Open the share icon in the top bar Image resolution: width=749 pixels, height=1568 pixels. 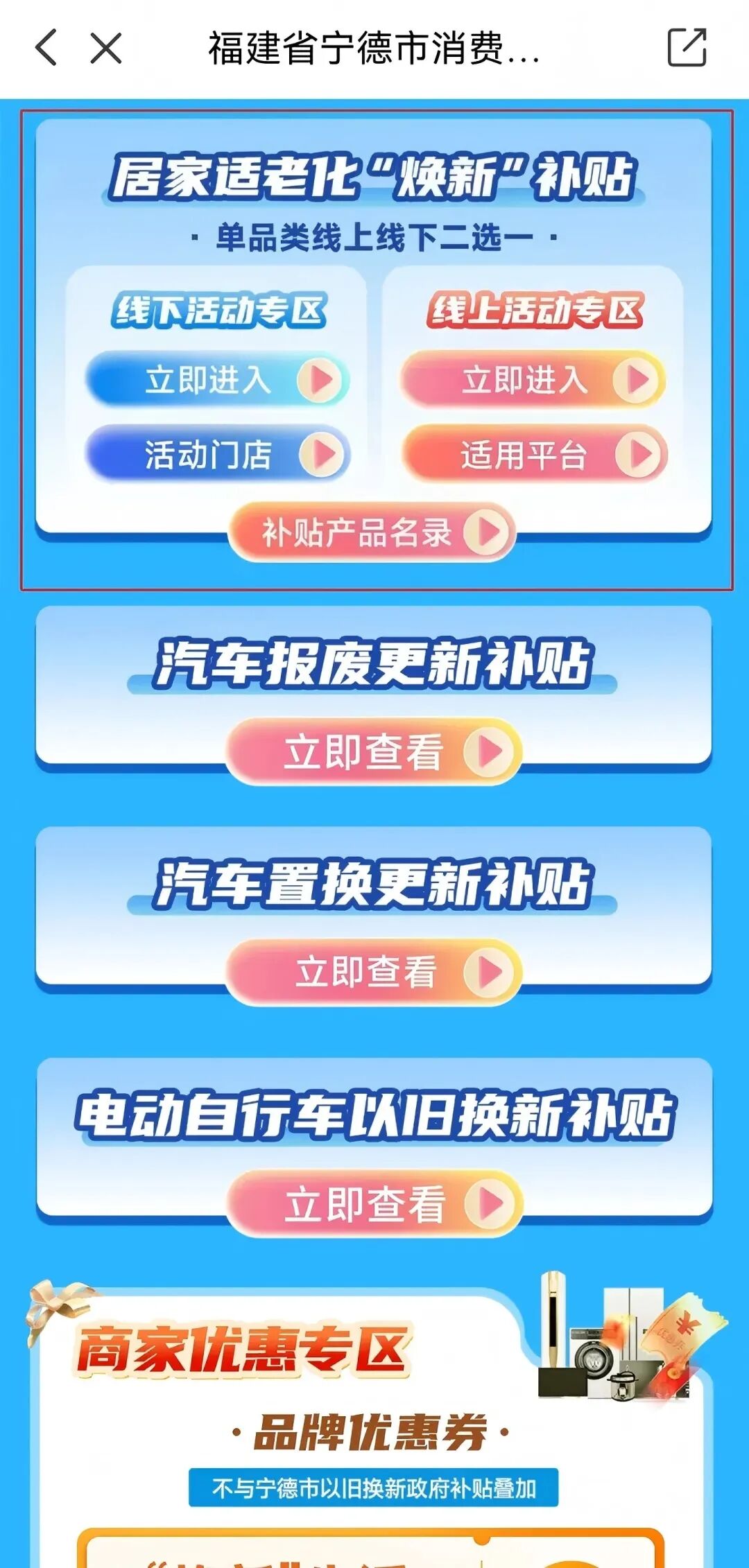[686, 48]
